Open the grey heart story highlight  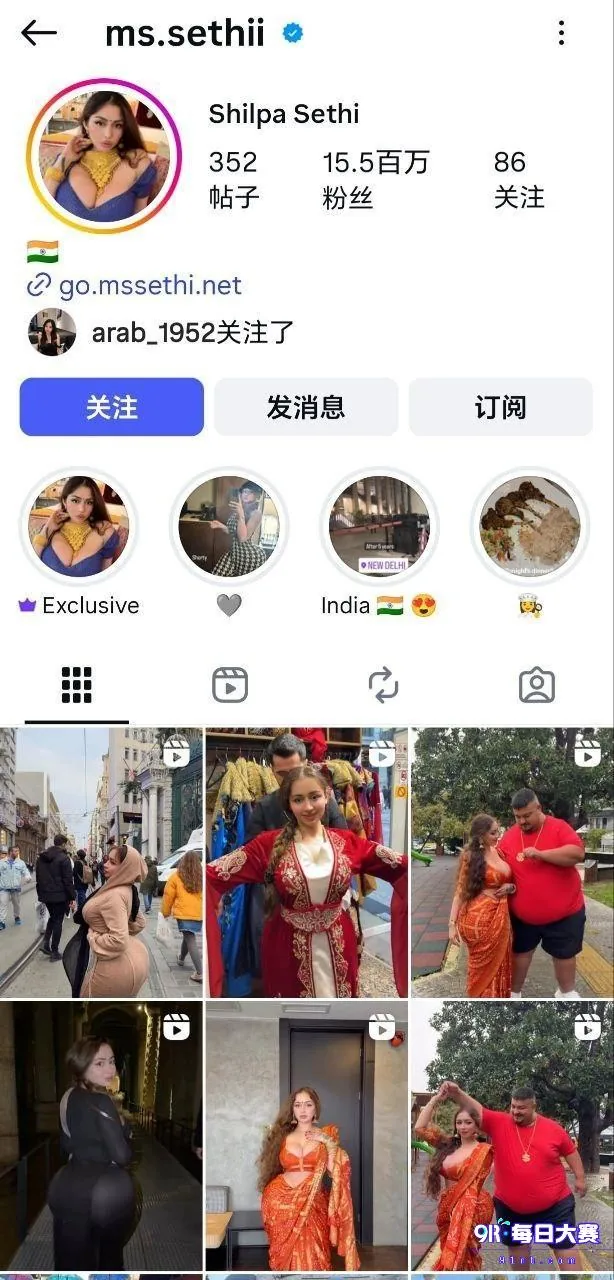[x=229, y=526]
